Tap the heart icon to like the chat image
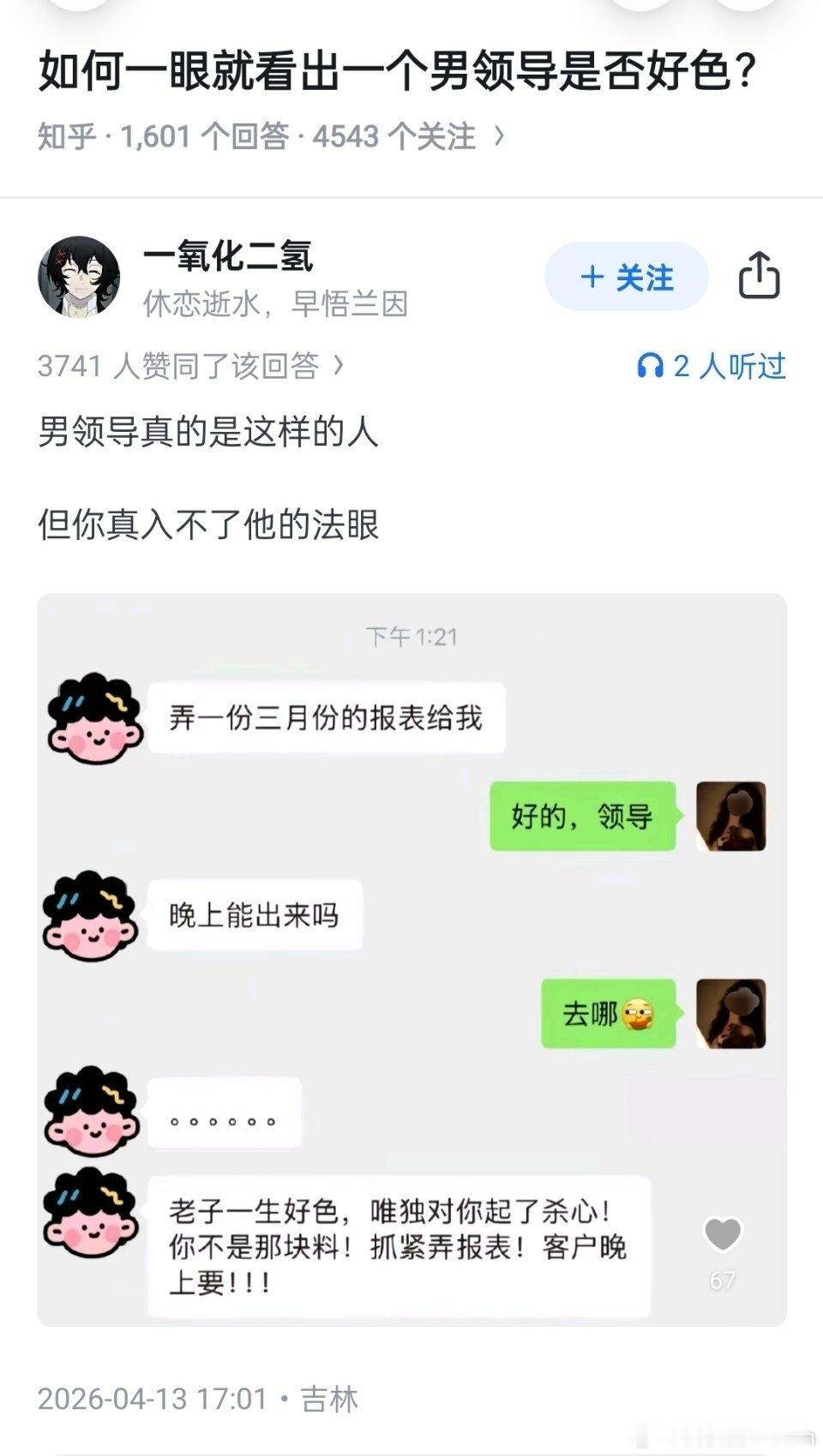 point(724,1235)
